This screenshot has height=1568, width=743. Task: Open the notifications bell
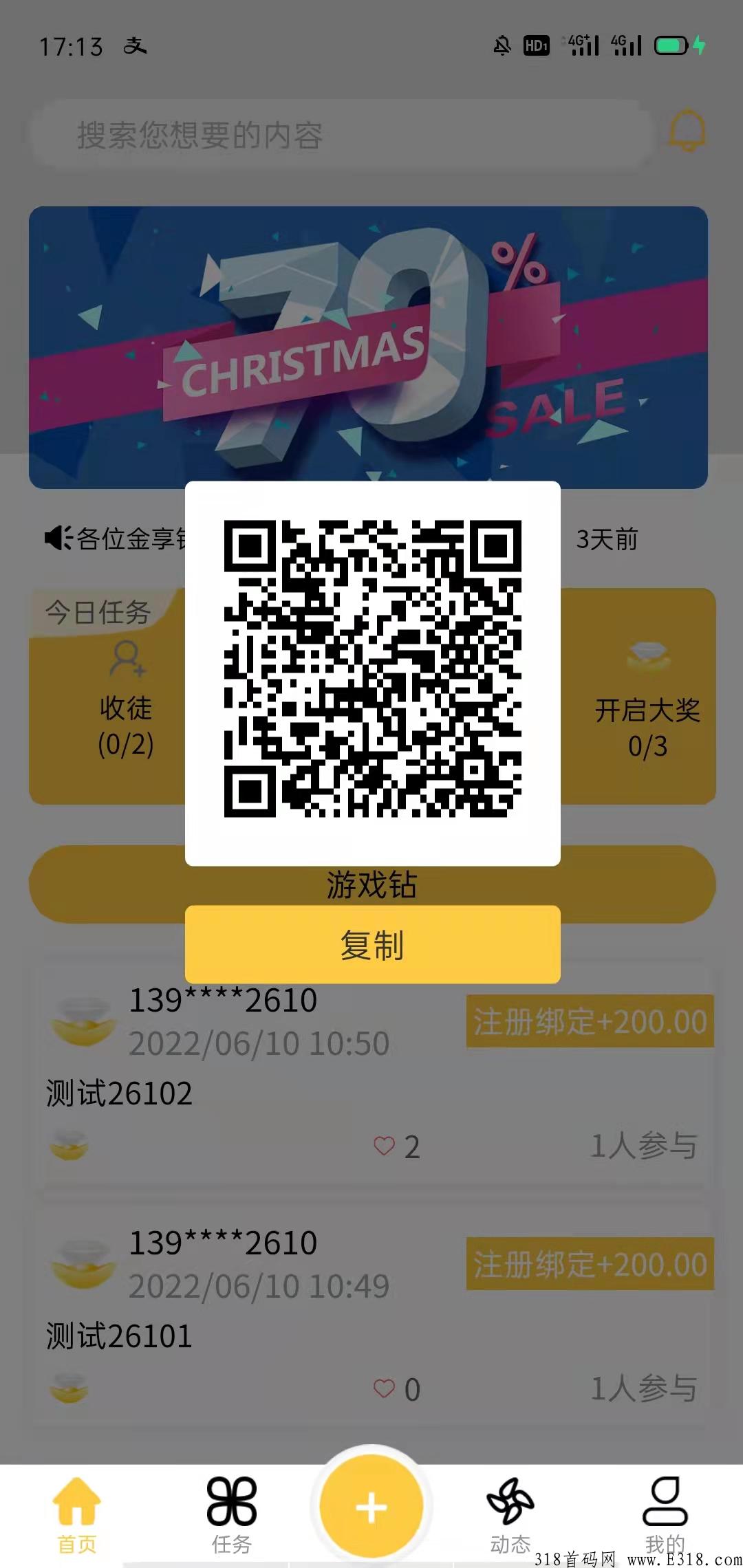(x=687, y=131)
